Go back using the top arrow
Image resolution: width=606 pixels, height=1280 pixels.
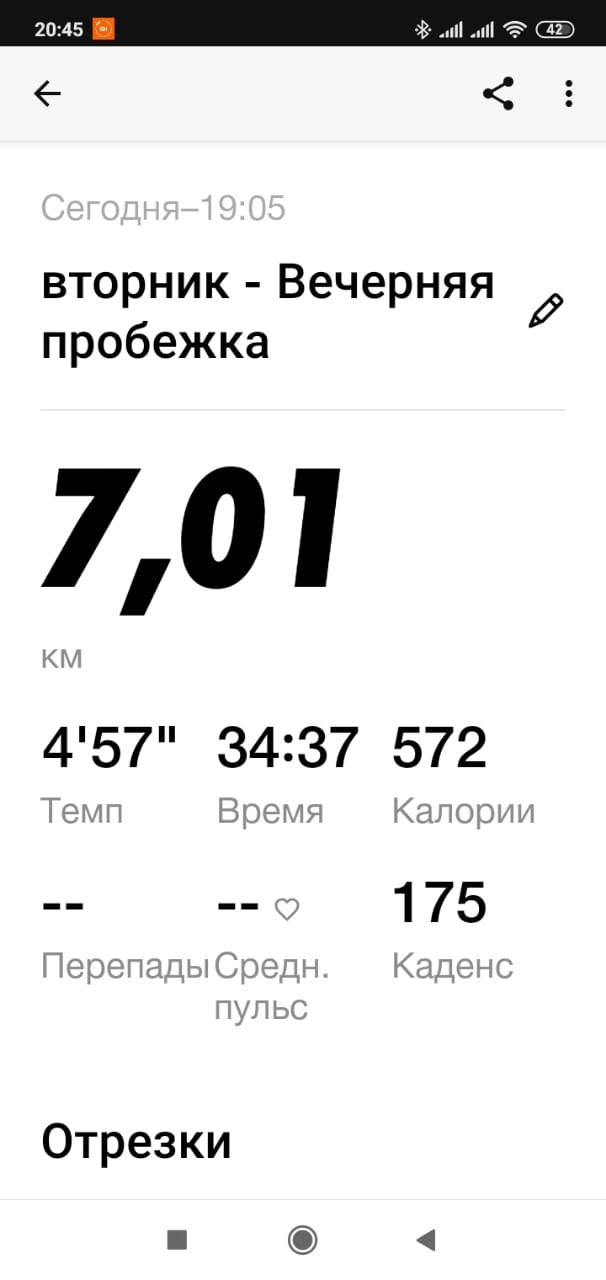47,94
